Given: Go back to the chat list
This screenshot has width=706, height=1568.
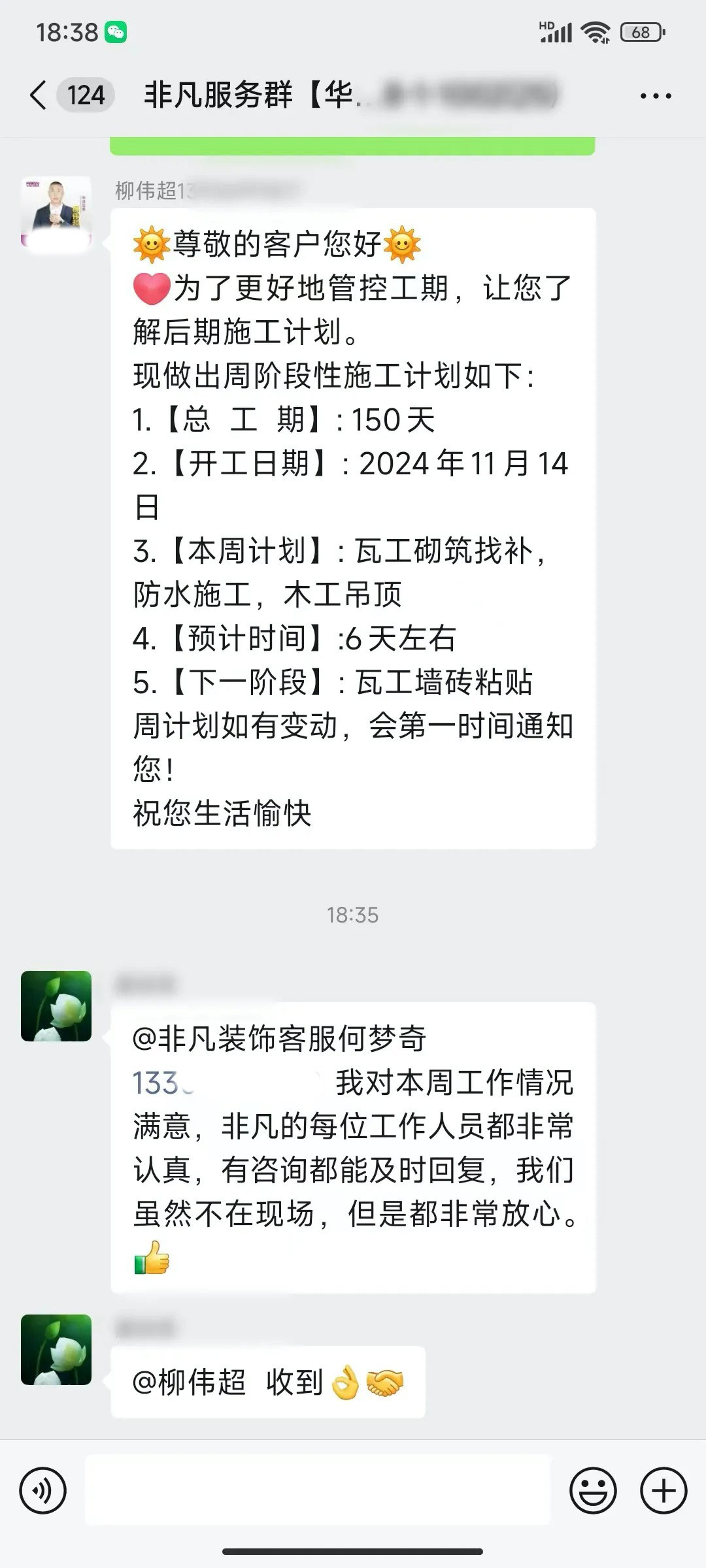Looking at the screenshot, I should [x=39, y=95].
